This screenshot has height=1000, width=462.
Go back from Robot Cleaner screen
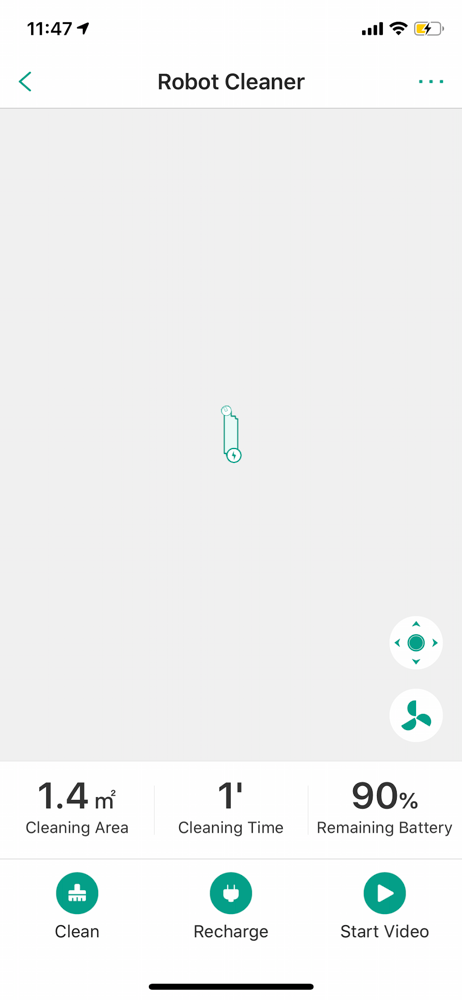[25, 82]
